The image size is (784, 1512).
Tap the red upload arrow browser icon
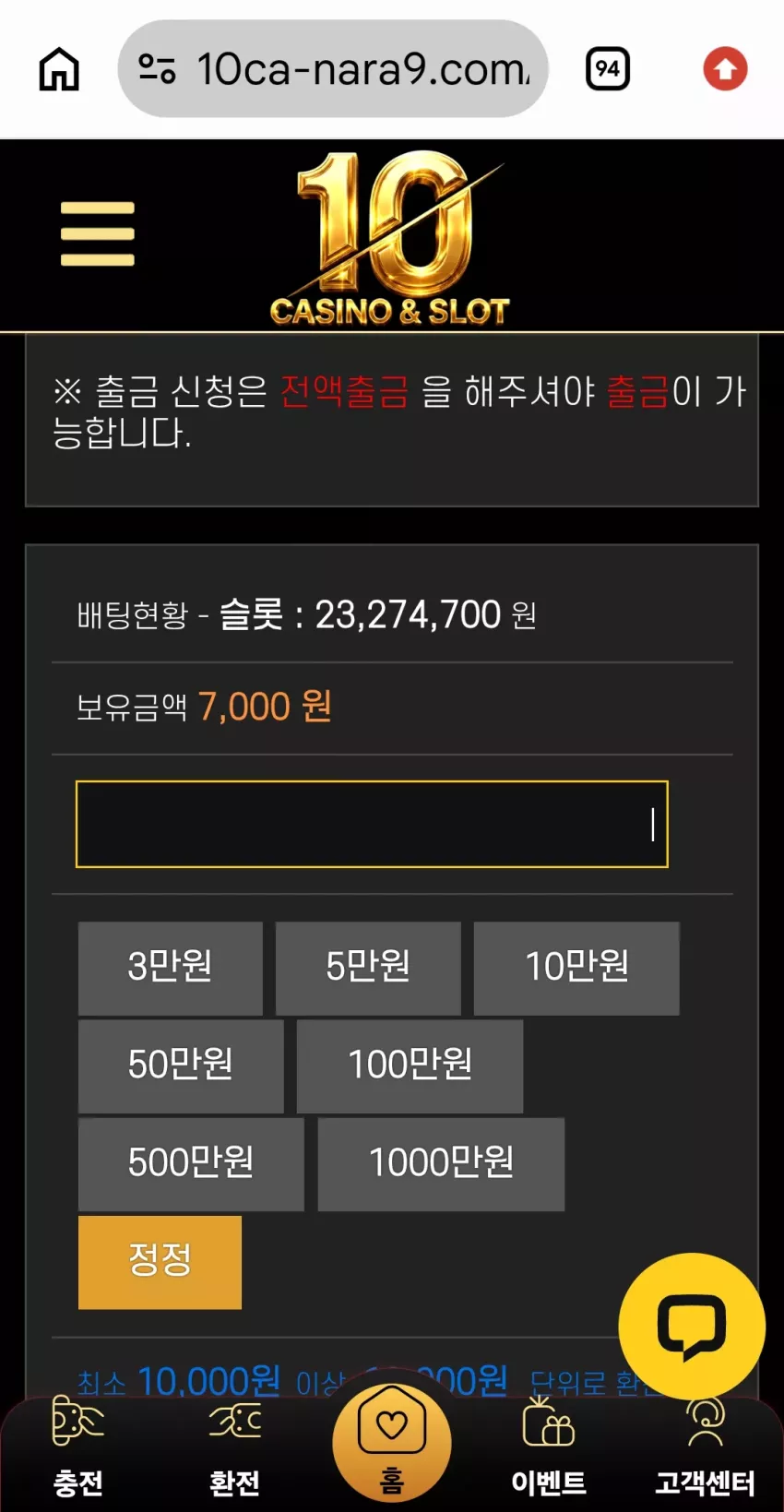725,68
